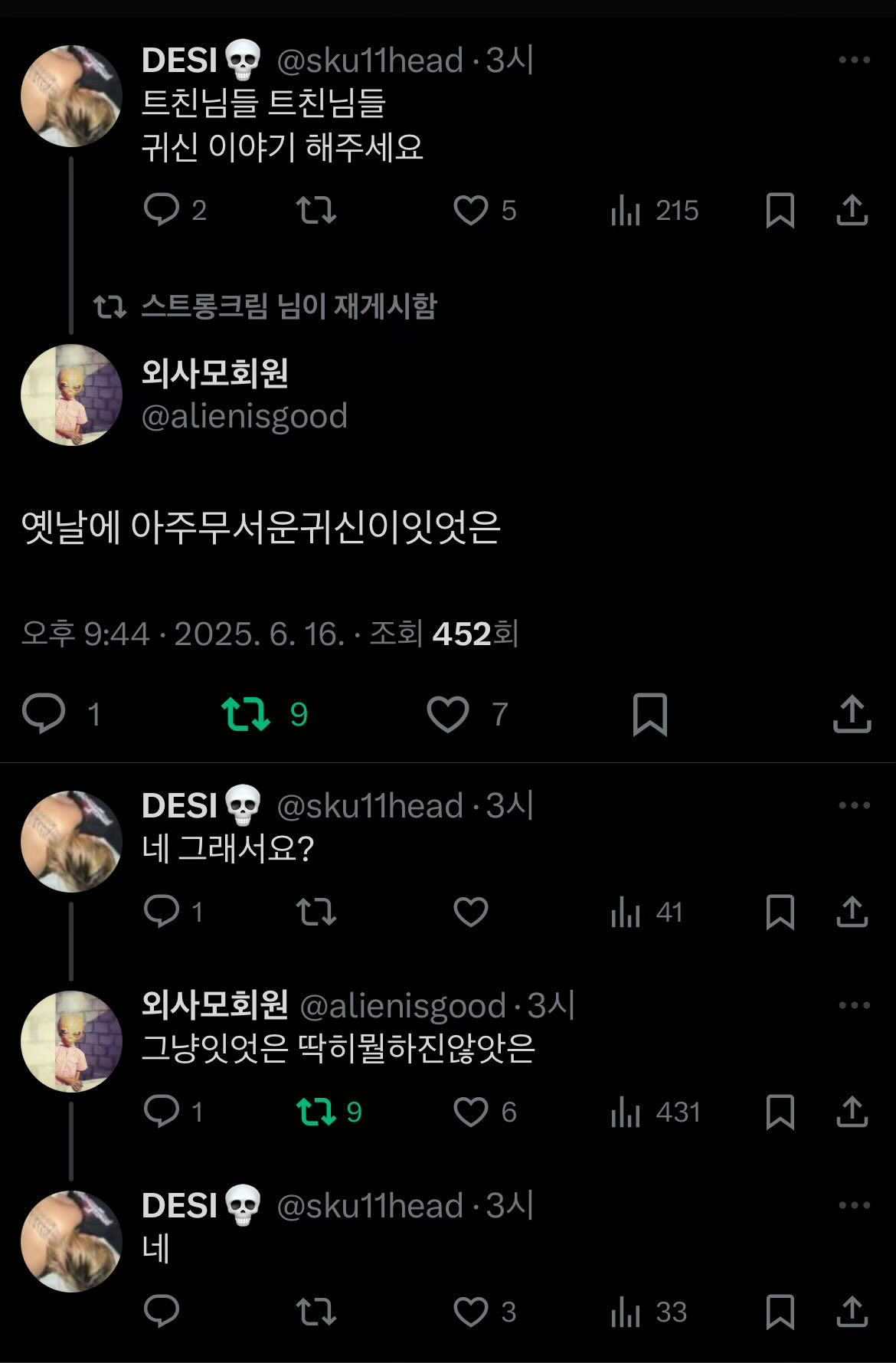This screenshot has width=896, height=1363.
Task: View DESI's profile from the top tweet avatar
Action: coord(71,96)
